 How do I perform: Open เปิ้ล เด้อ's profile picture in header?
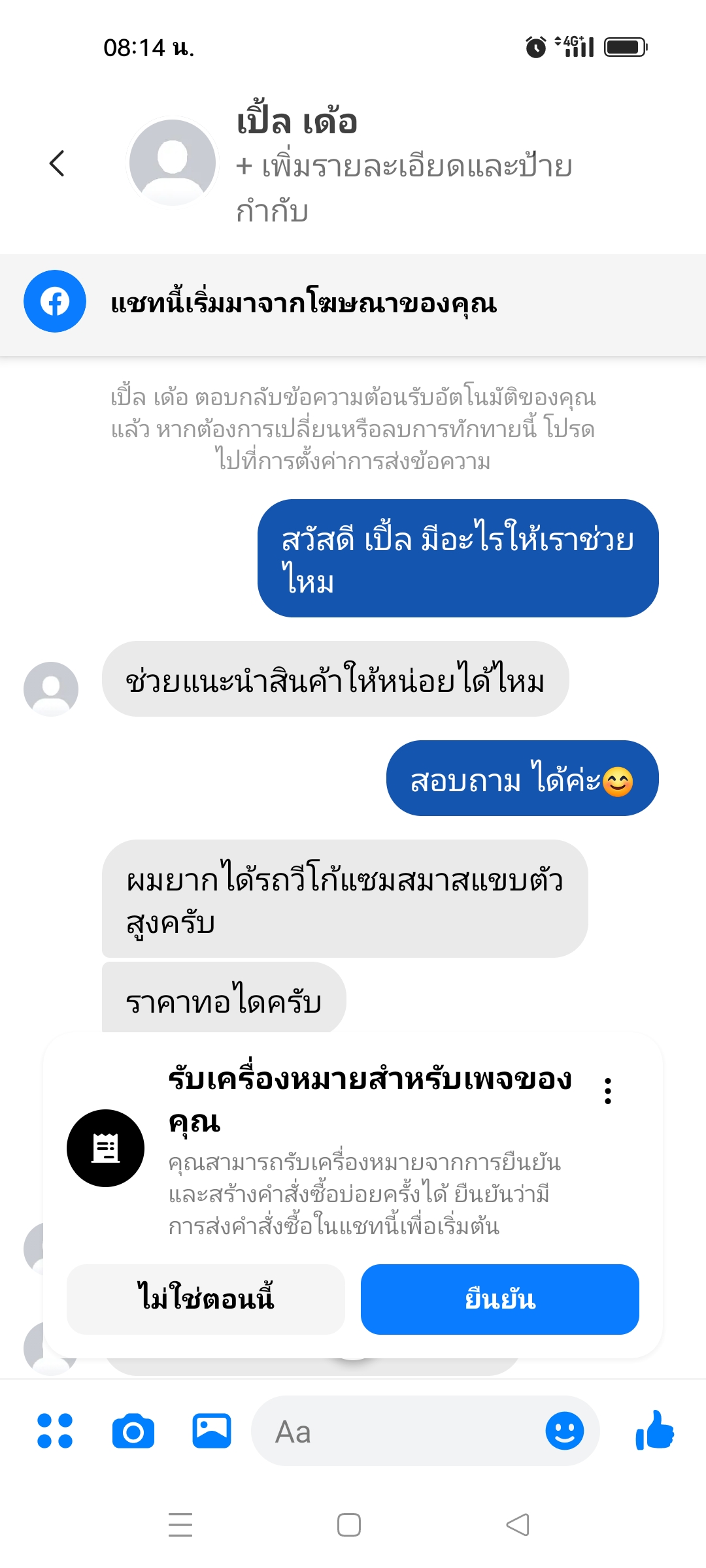pos(173,162)
